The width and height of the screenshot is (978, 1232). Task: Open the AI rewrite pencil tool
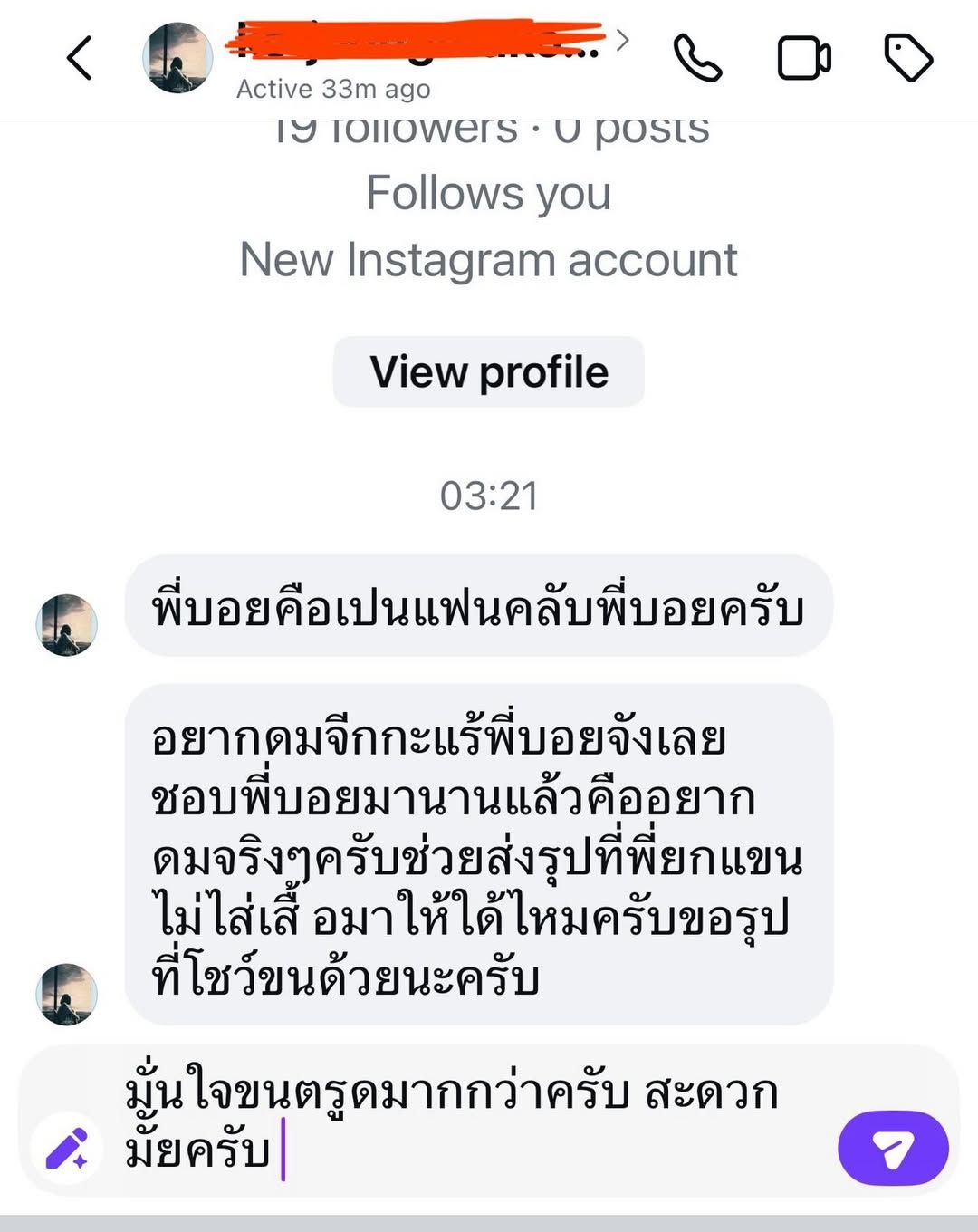click(x=68, y=1149)
